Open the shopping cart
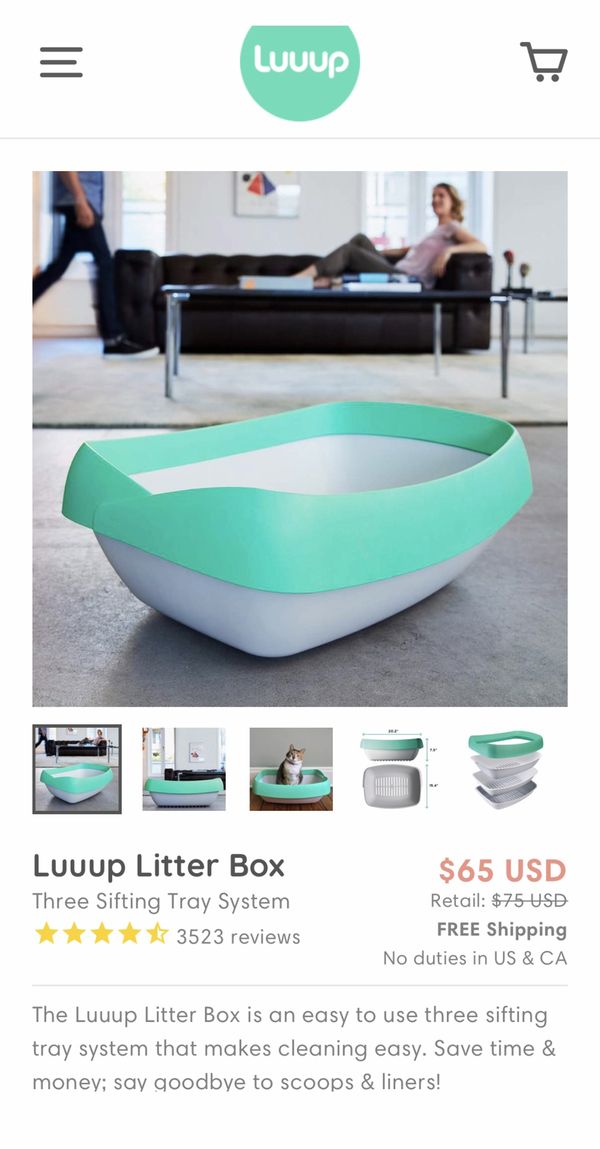600x1149 pixels. 544,62
